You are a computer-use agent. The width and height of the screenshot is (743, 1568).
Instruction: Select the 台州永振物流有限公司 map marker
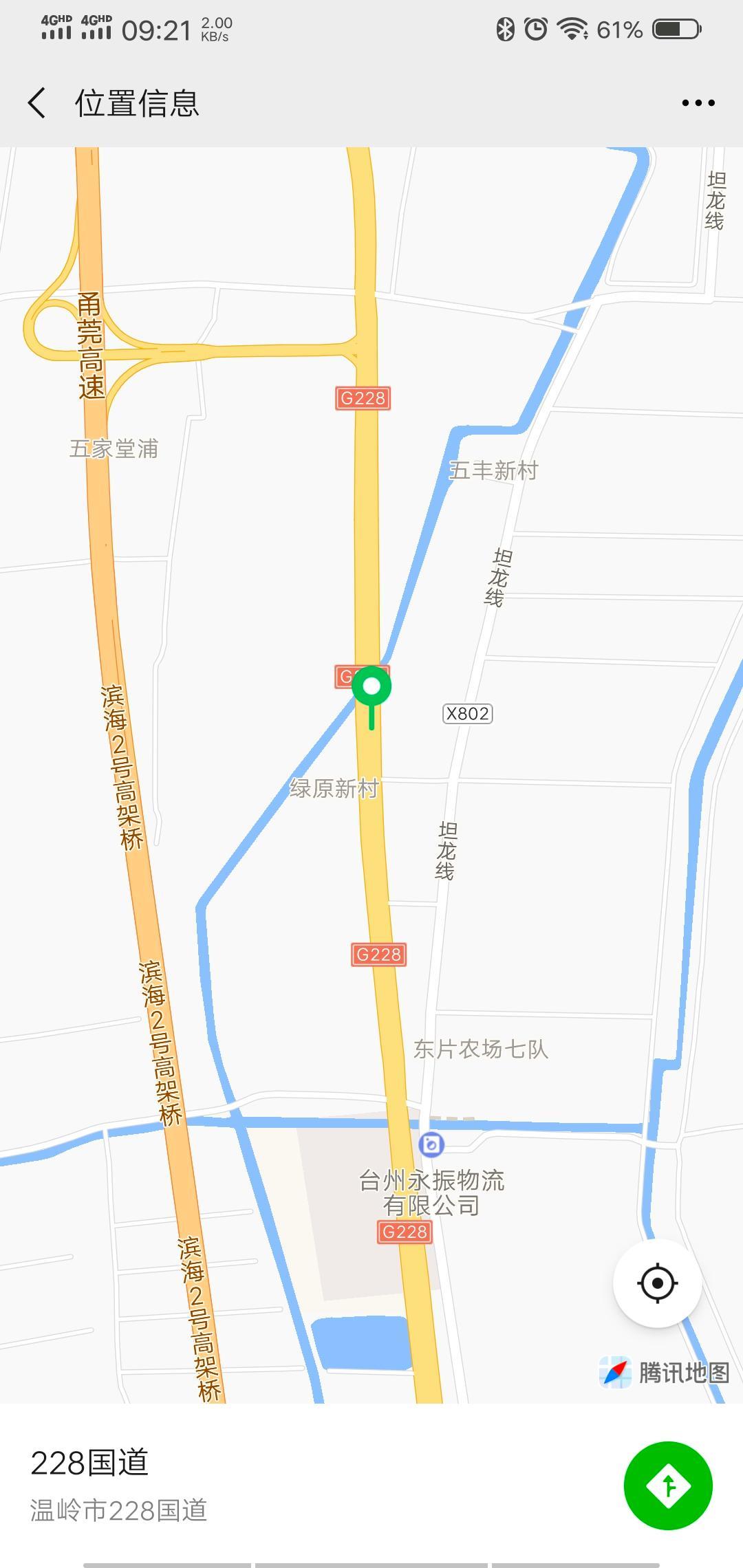click(431, 1144)
